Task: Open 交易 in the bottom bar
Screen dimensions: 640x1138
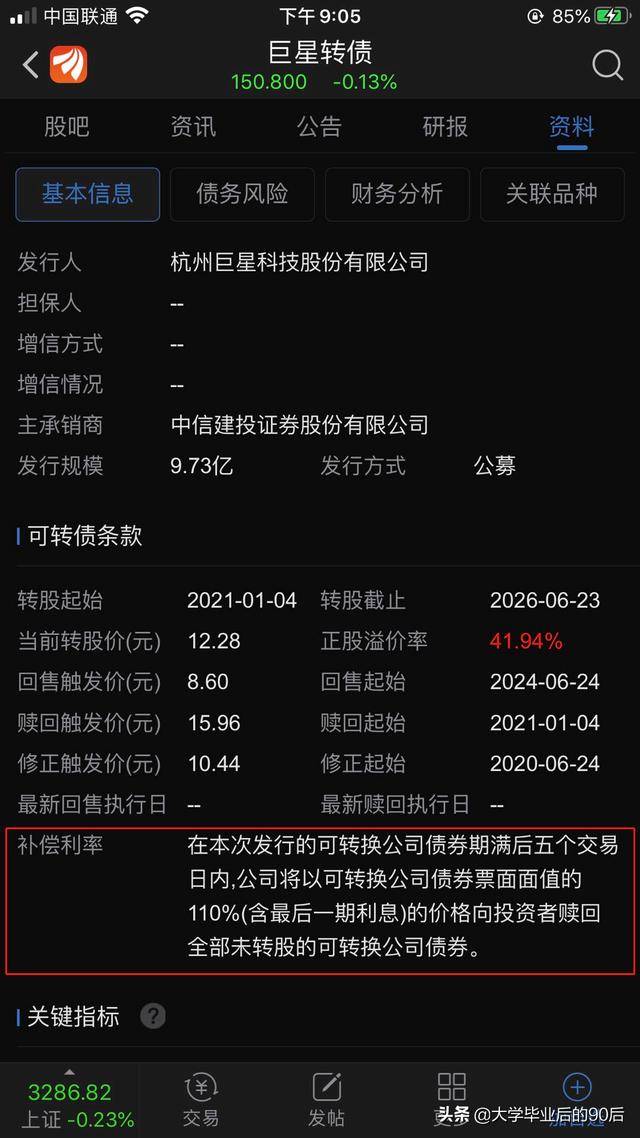Action: point(200,1100)
